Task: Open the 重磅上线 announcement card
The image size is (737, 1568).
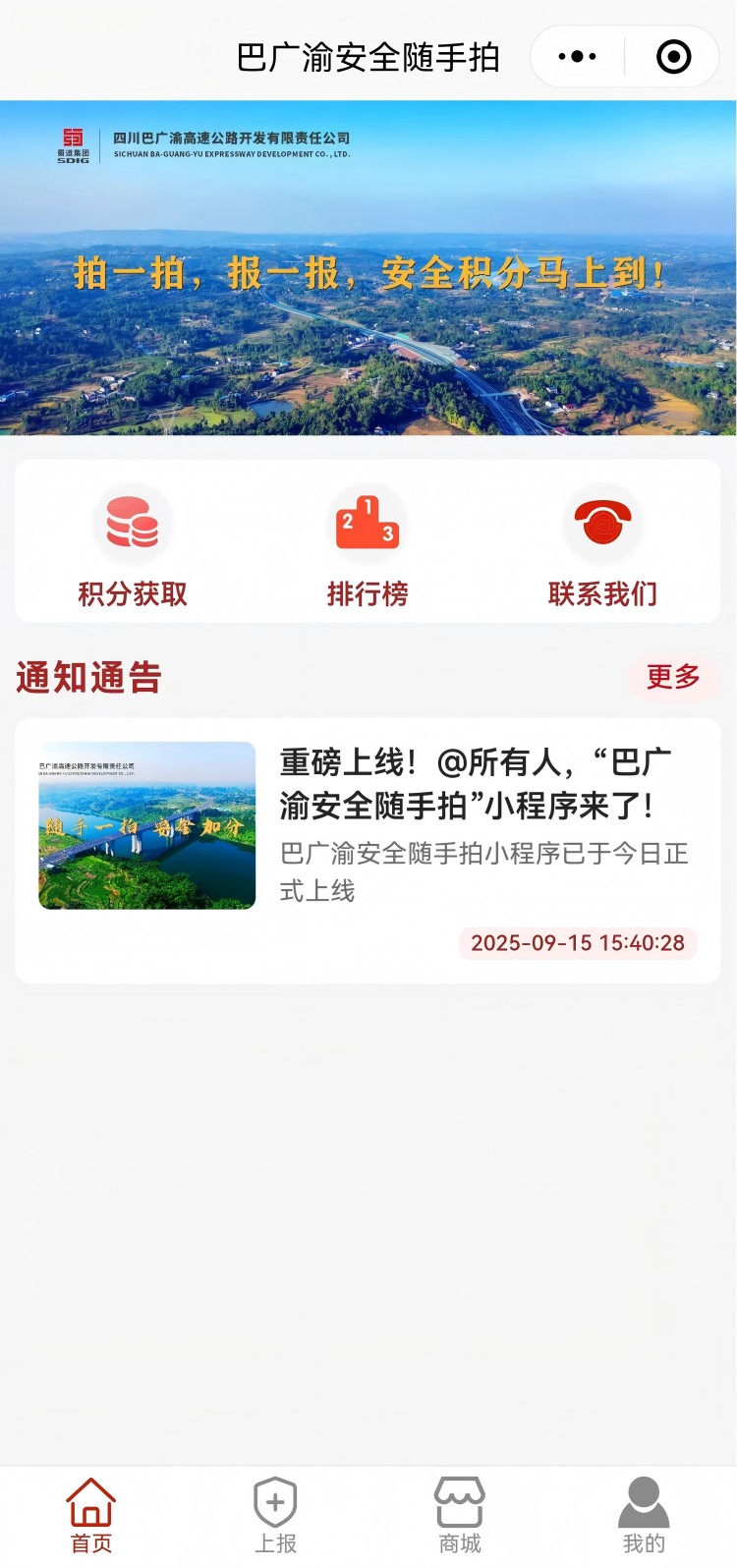Action: (368, 851)
